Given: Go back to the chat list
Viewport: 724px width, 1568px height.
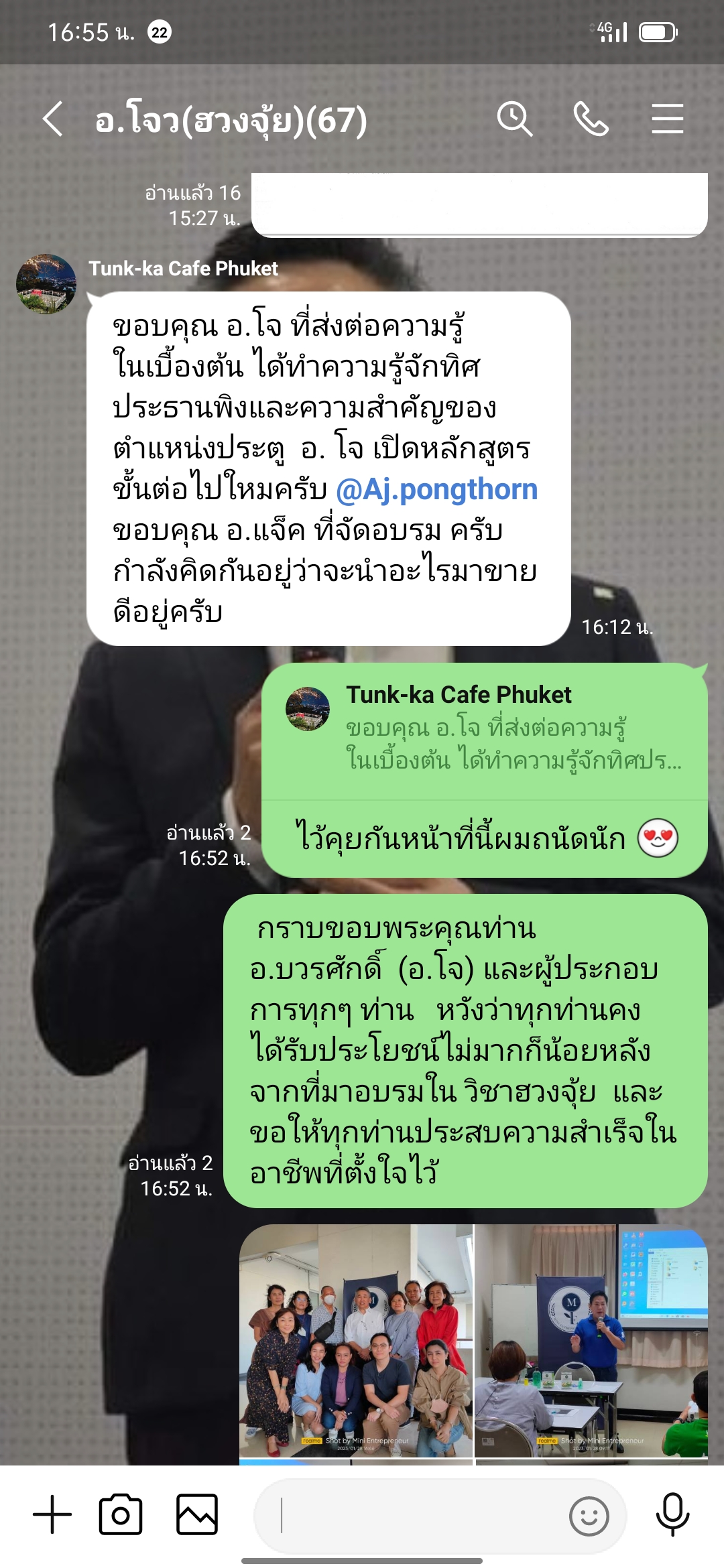Looking at the screenshot, I should pos(52,120).
